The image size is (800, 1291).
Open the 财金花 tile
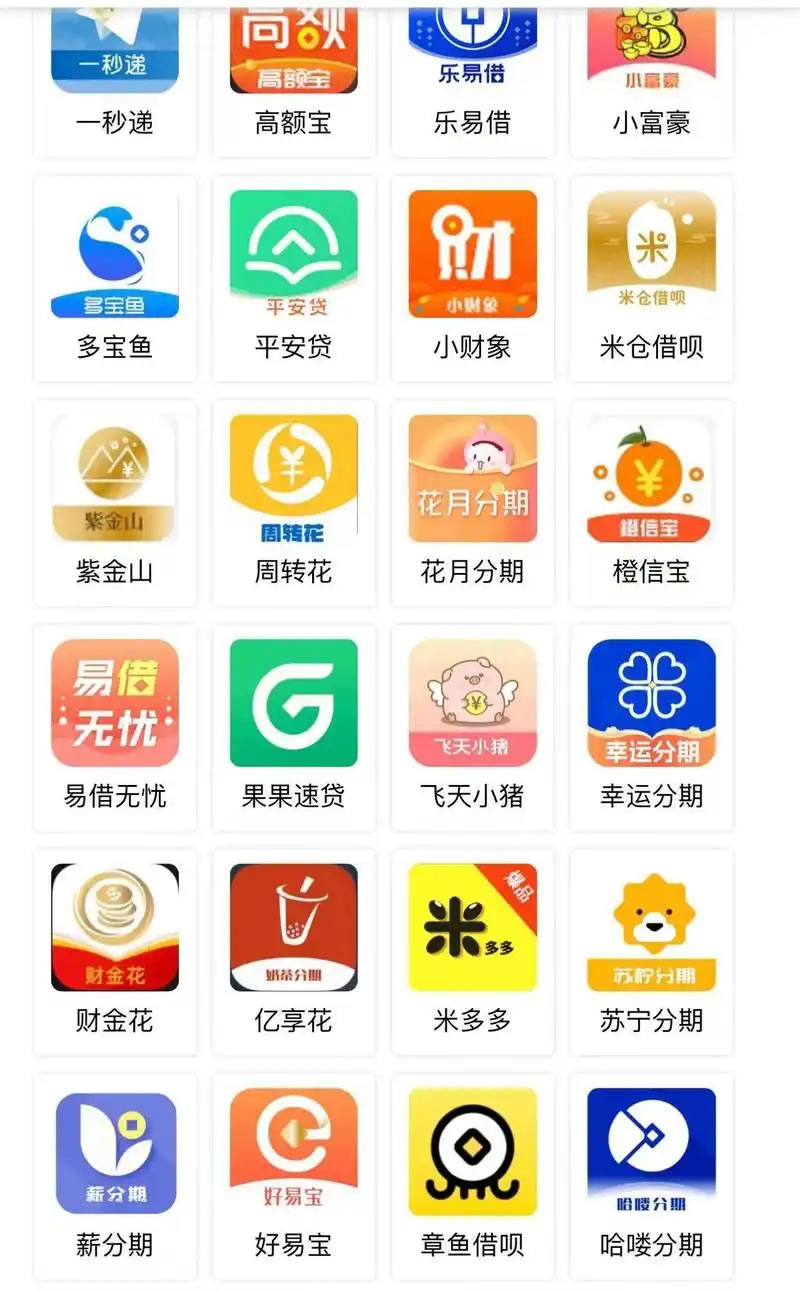tap(115, 928)
